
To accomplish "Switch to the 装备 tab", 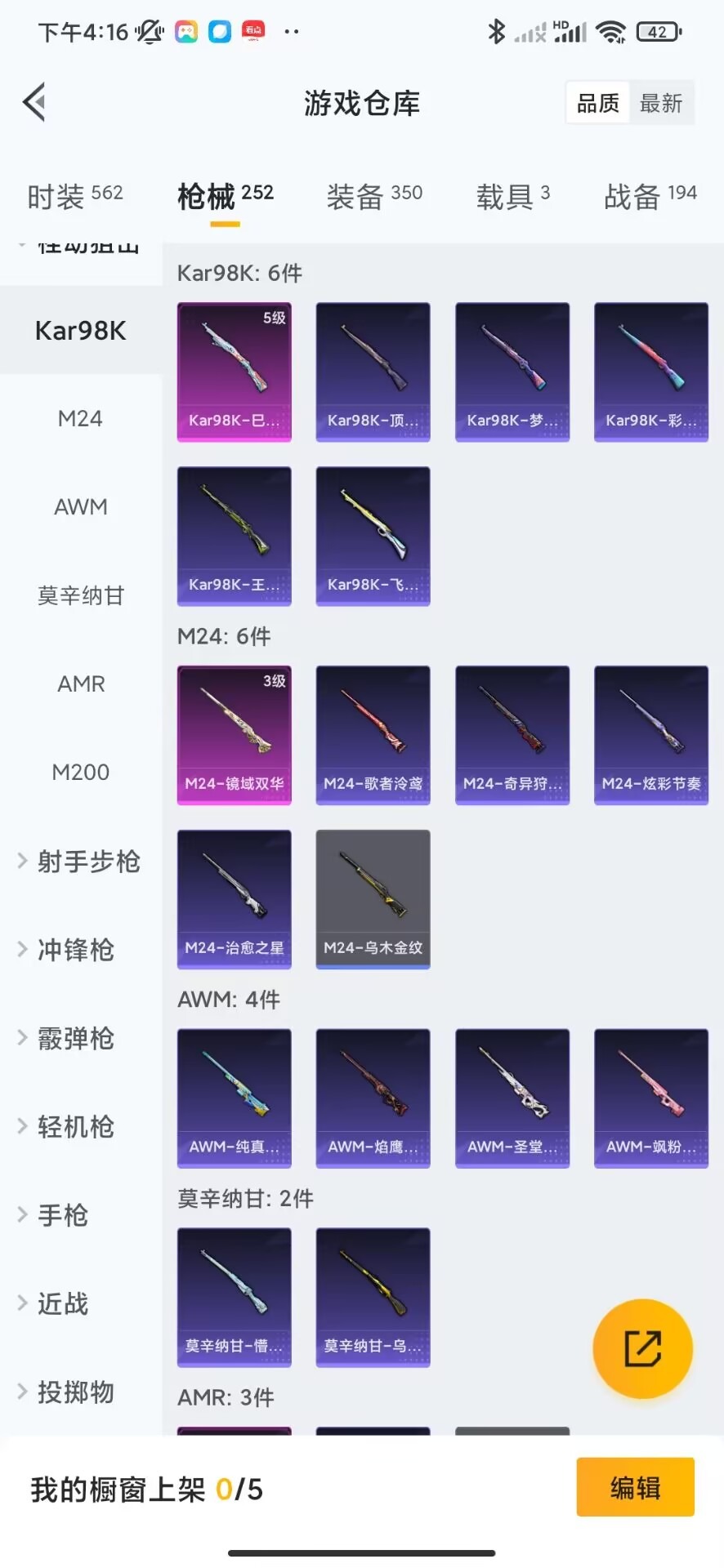I will (x=374, y=196).
